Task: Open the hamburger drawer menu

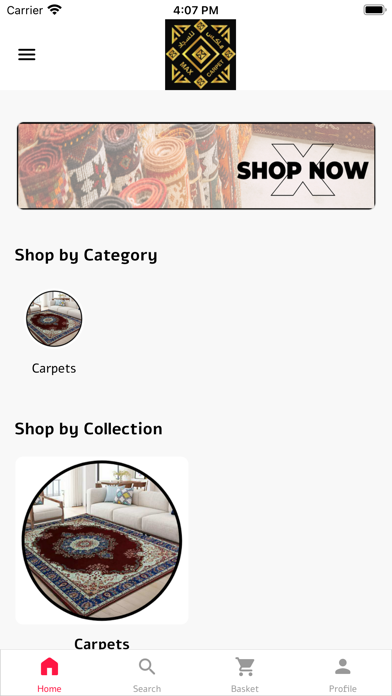Action: (27, 55)
